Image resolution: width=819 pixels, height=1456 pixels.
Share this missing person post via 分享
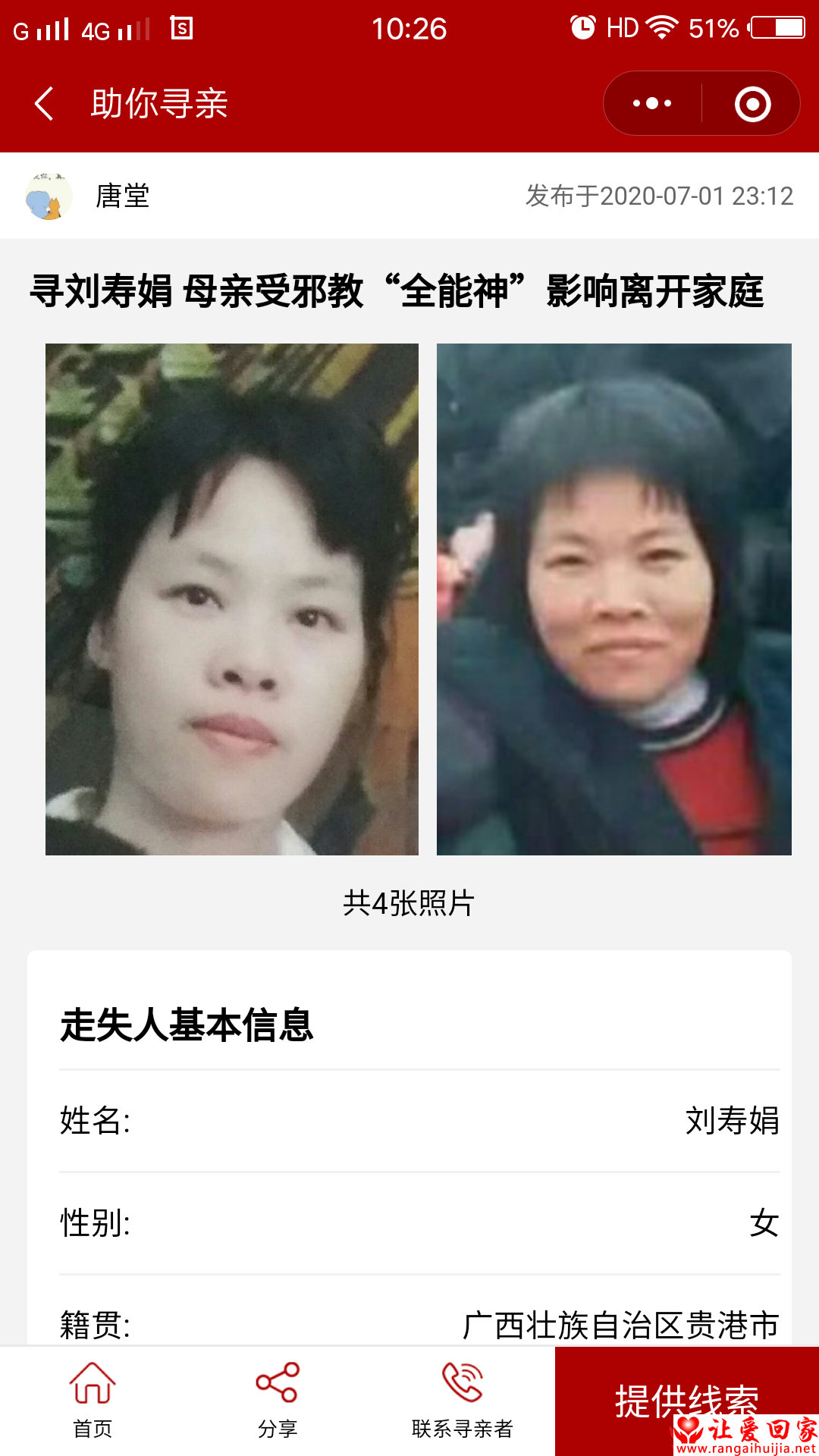pos(278,1400)
